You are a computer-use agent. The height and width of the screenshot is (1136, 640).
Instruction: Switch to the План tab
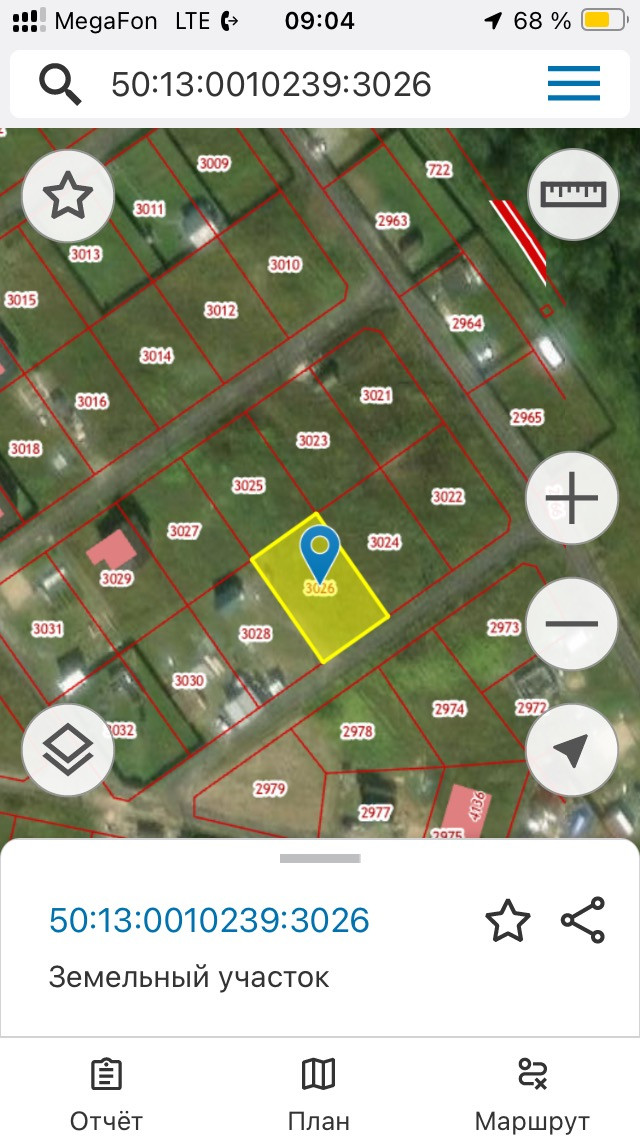(x=318, y=1094)
